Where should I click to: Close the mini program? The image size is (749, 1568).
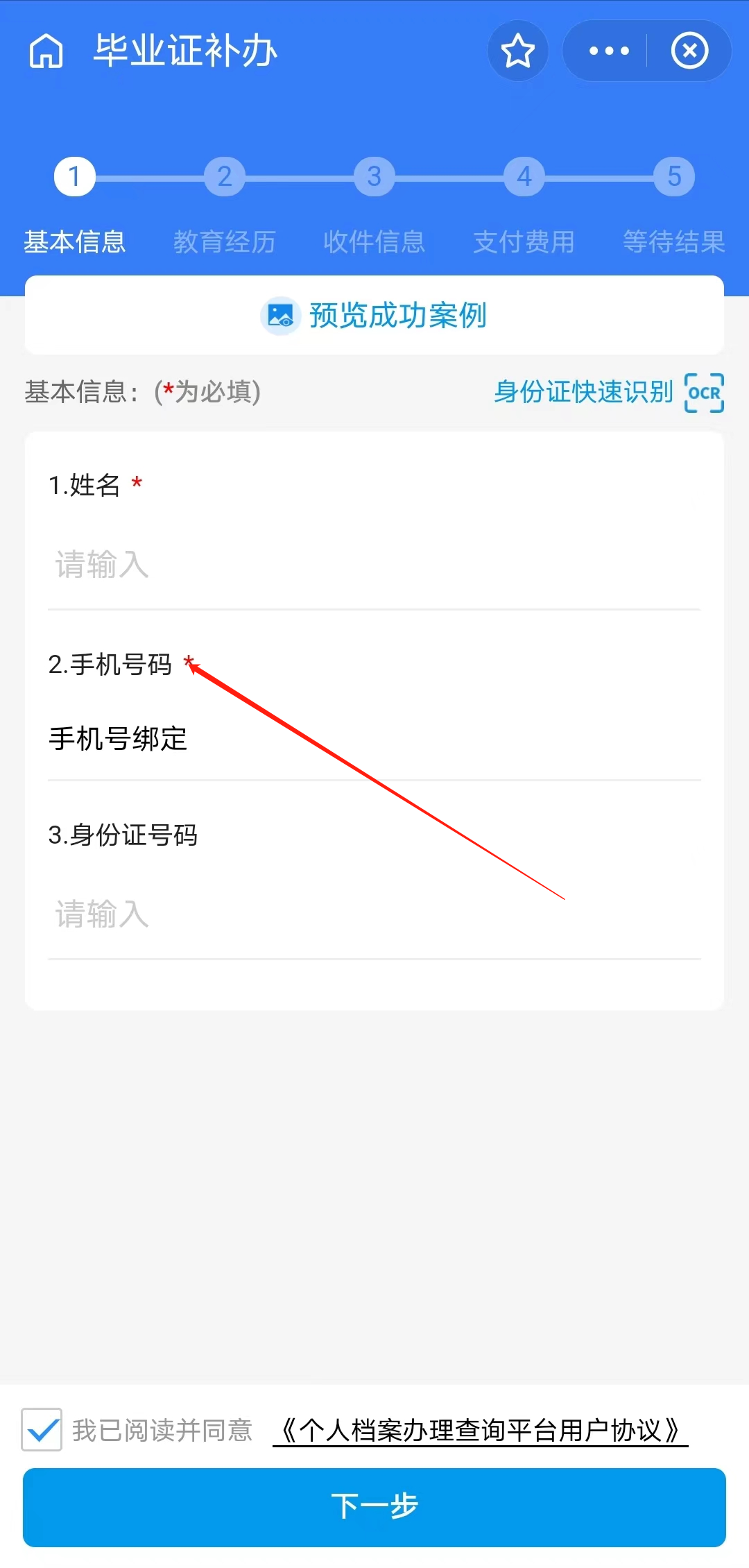click(x=689, y=51)
